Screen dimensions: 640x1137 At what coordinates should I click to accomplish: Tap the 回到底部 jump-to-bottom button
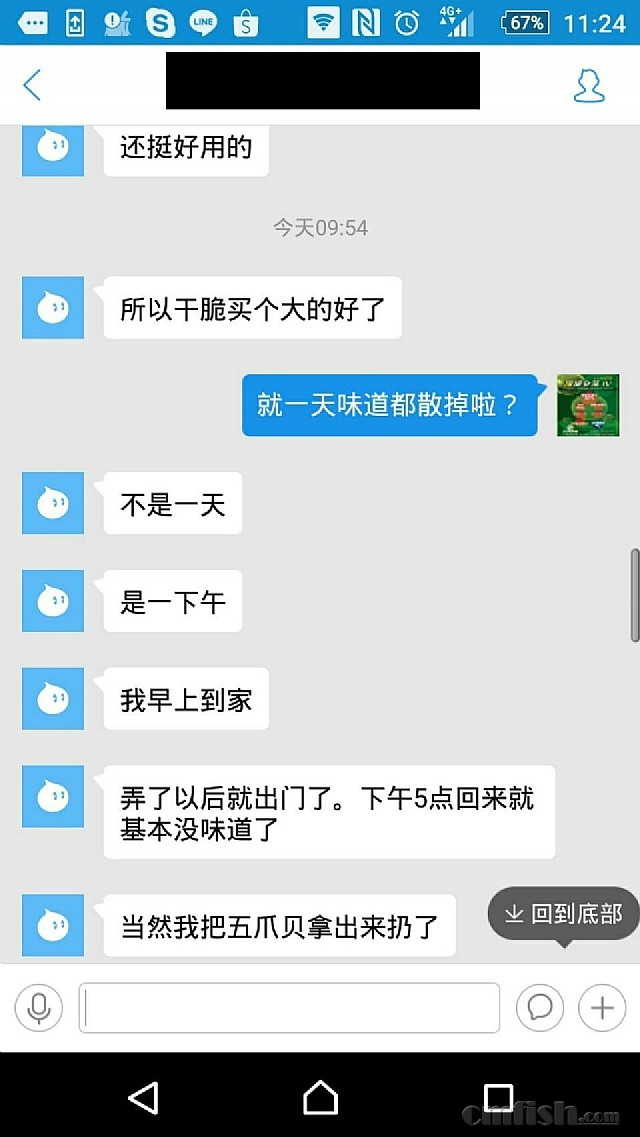tap(564, 913)
